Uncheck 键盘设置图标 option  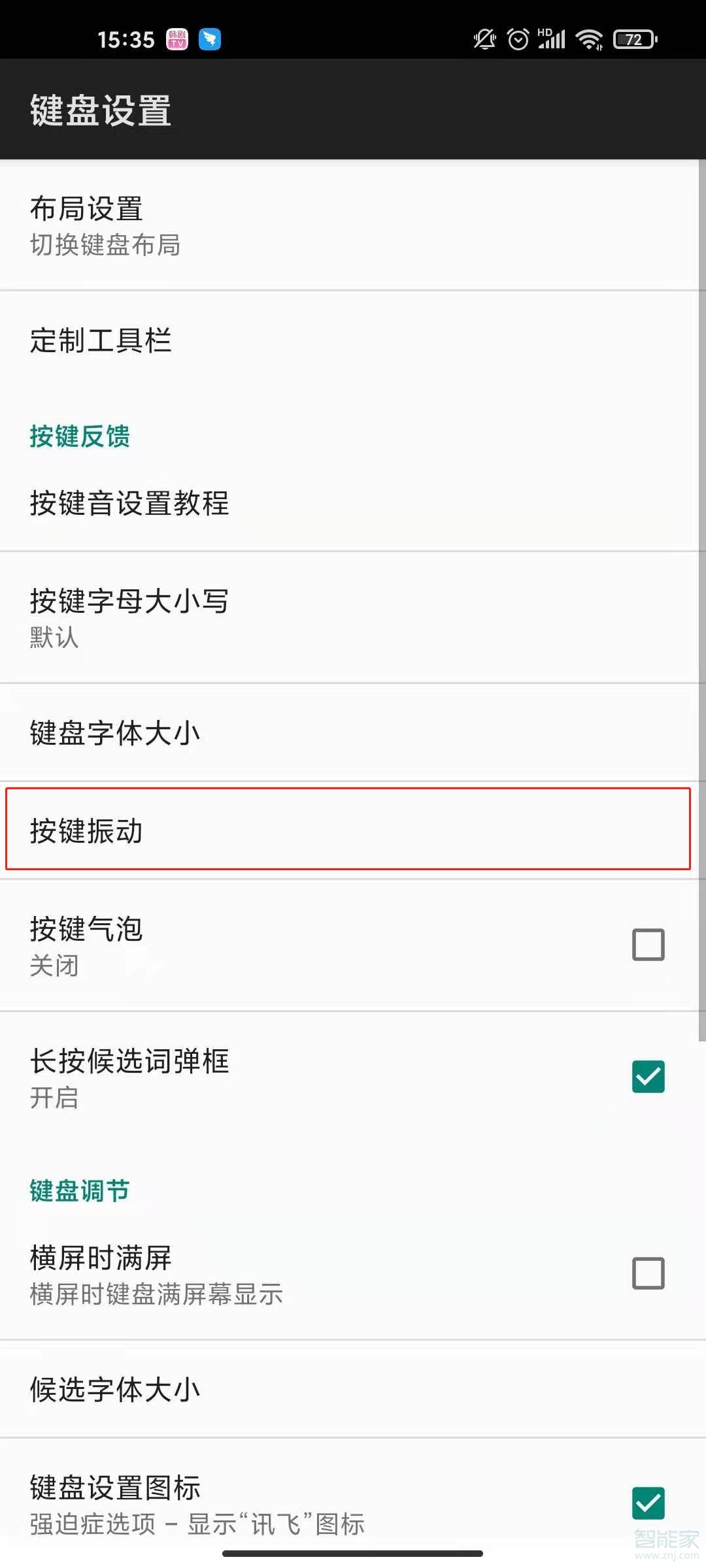648,1503
